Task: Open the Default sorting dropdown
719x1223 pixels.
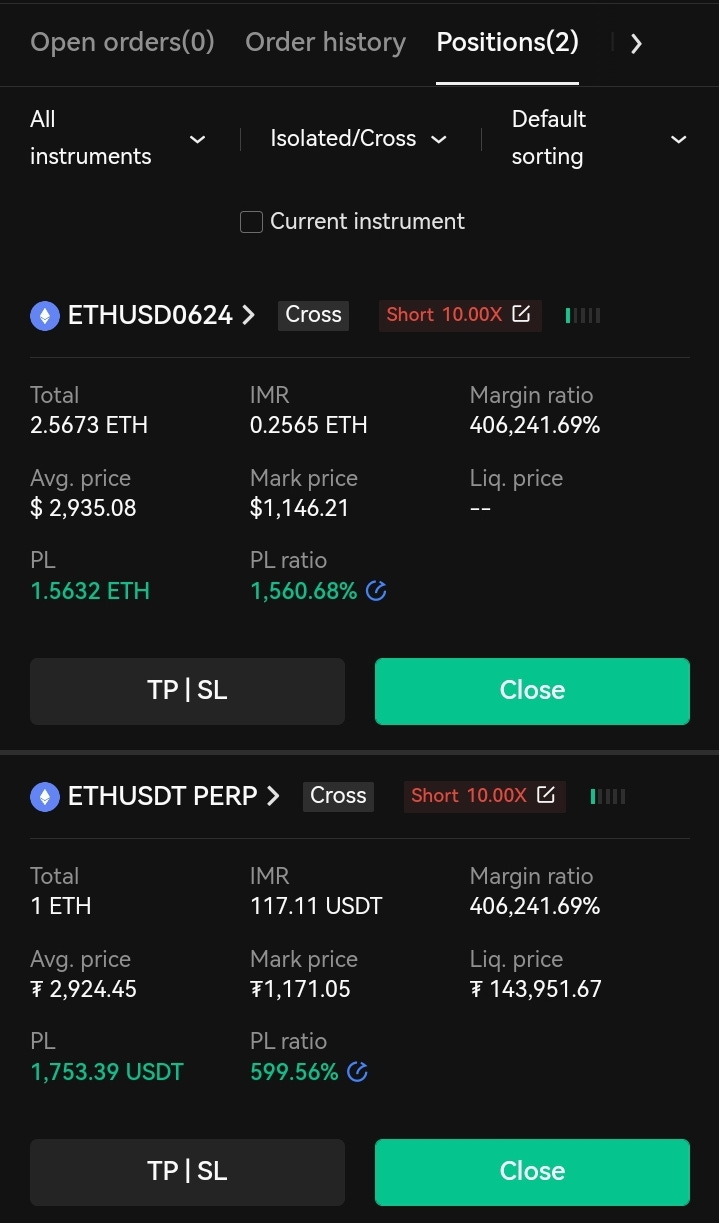Action: click(598, 138)
